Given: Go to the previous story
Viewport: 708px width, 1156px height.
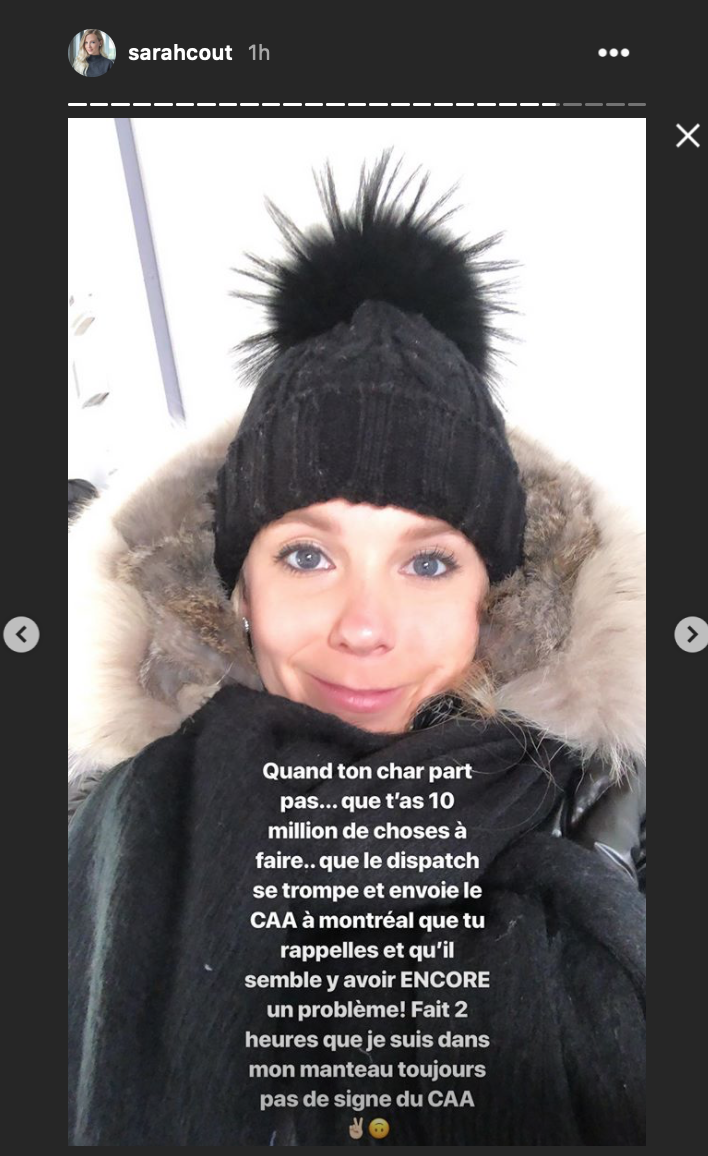Looking at the screenshot, I should tap(21, 634).
